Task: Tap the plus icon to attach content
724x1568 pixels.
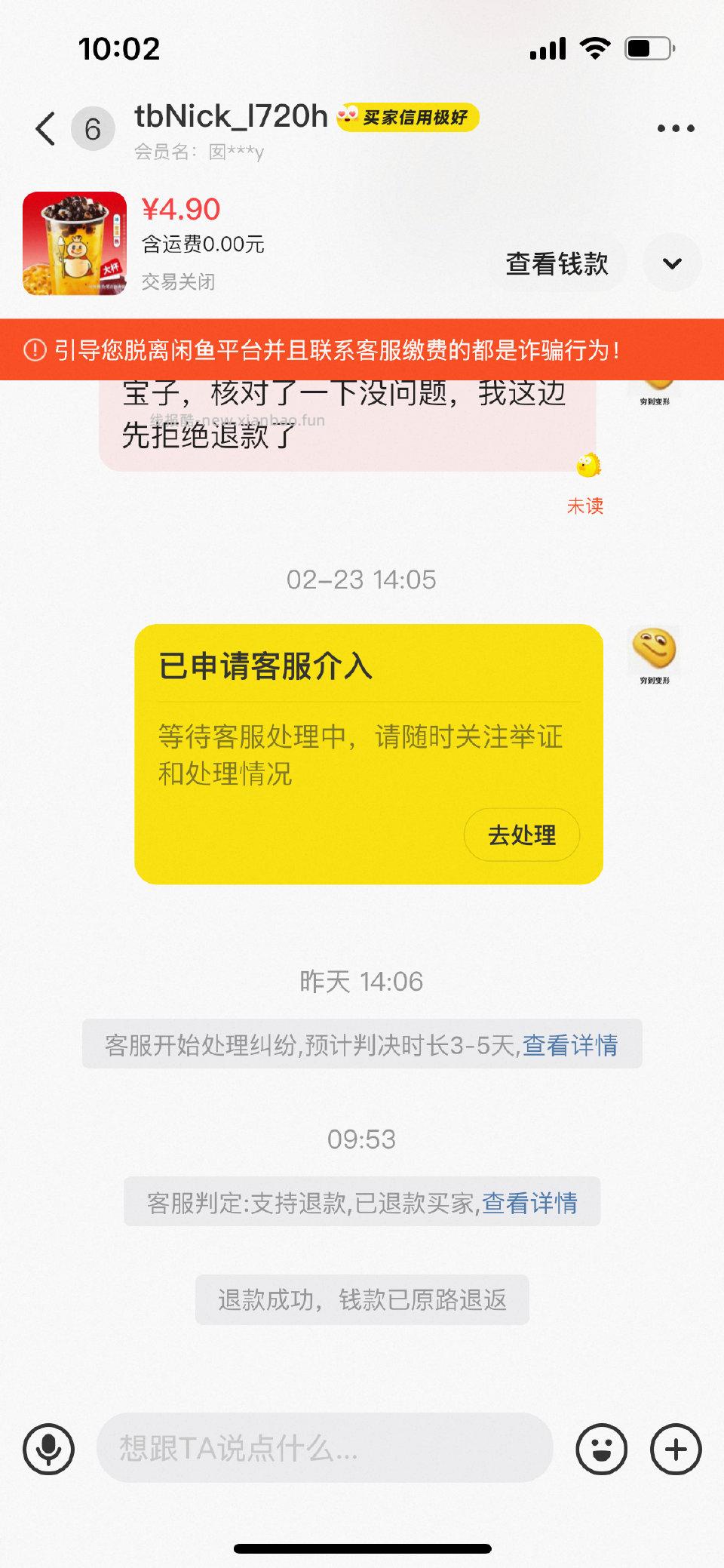Action: pos(674,1447)
